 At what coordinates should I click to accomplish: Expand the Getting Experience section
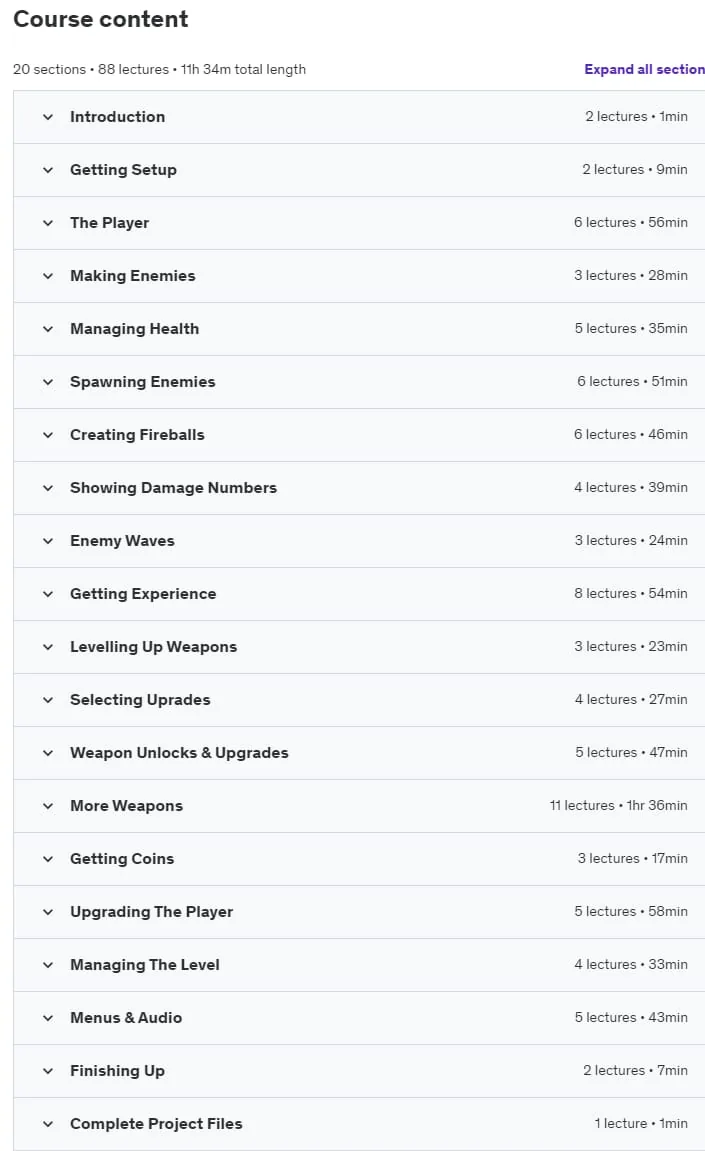(x=359, y=594)
